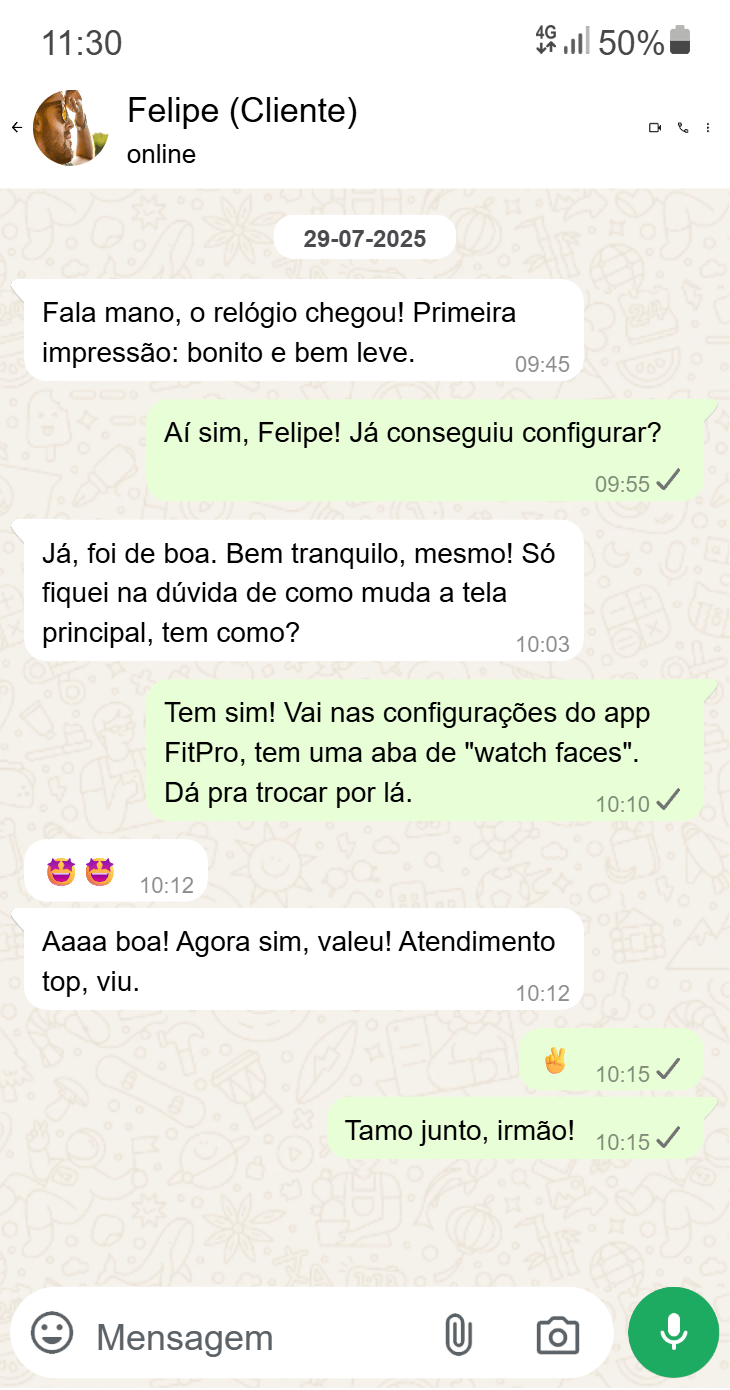
Task: Tap the 'Tamo junto, irmão!' message
Action: coord(460,1129)
